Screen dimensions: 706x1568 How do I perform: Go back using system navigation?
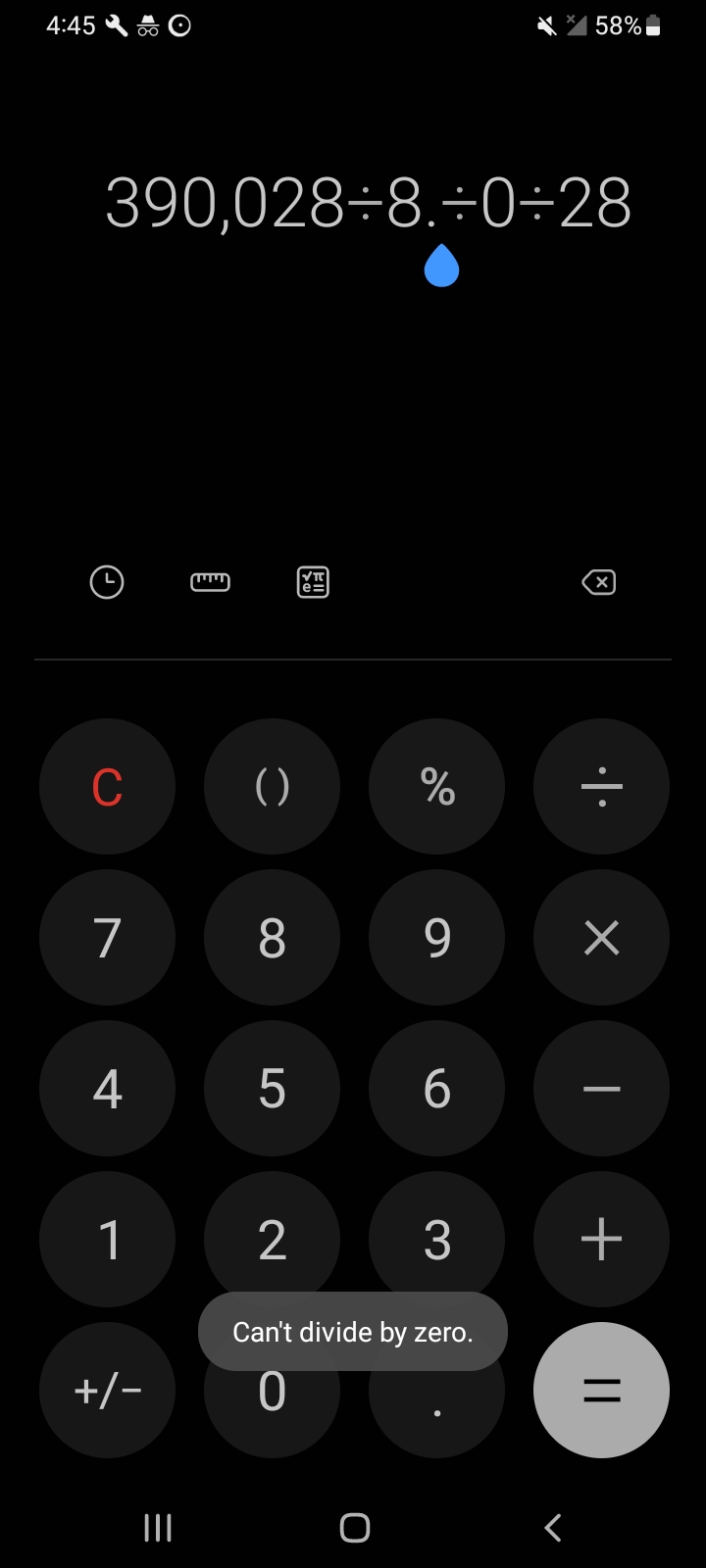pos(553,1527)
